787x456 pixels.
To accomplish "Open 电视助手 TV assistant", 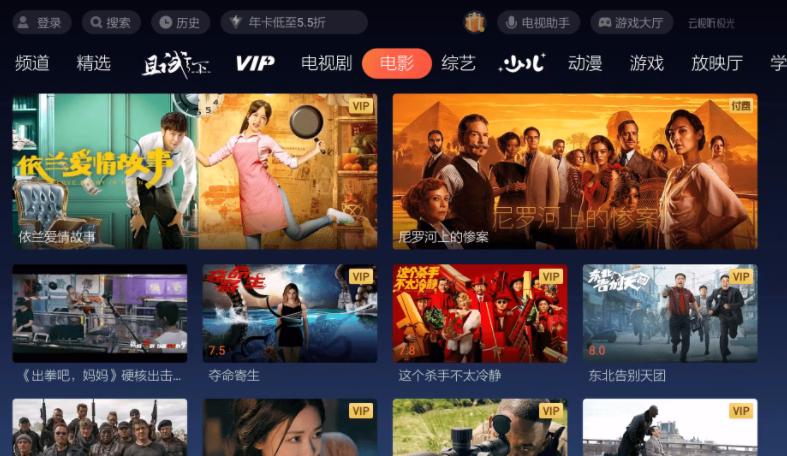I will pos(539,22).
